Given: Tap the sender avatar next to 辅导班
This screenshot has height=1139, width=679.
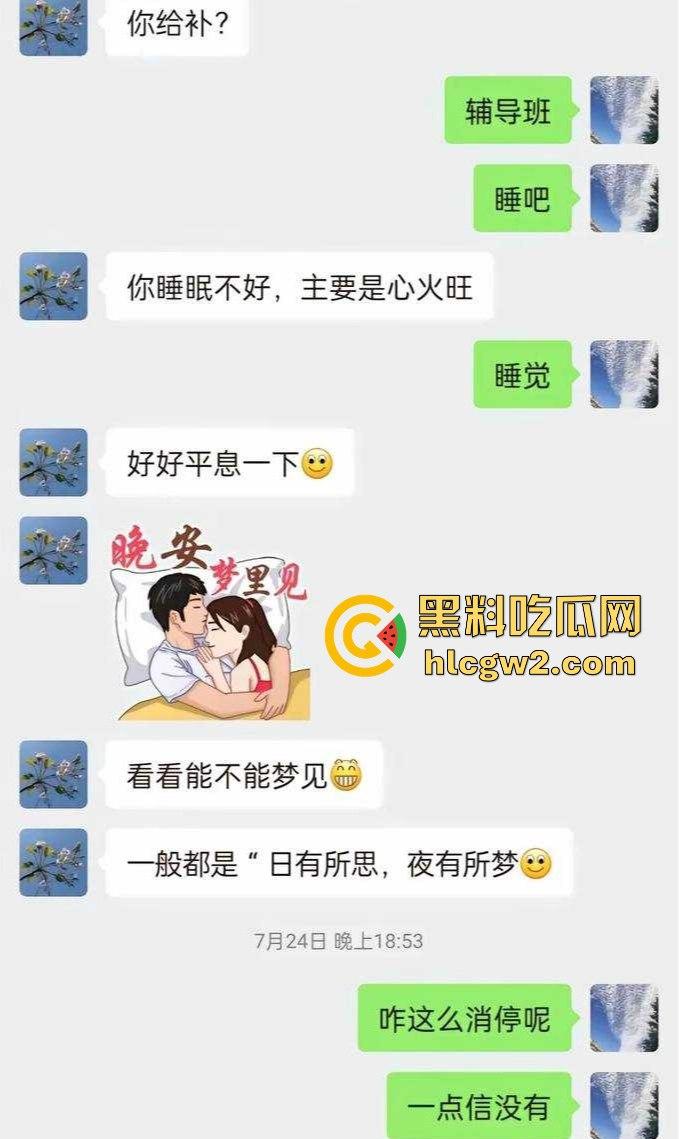Looking at the screenshot, I should (x=624, y=110).
